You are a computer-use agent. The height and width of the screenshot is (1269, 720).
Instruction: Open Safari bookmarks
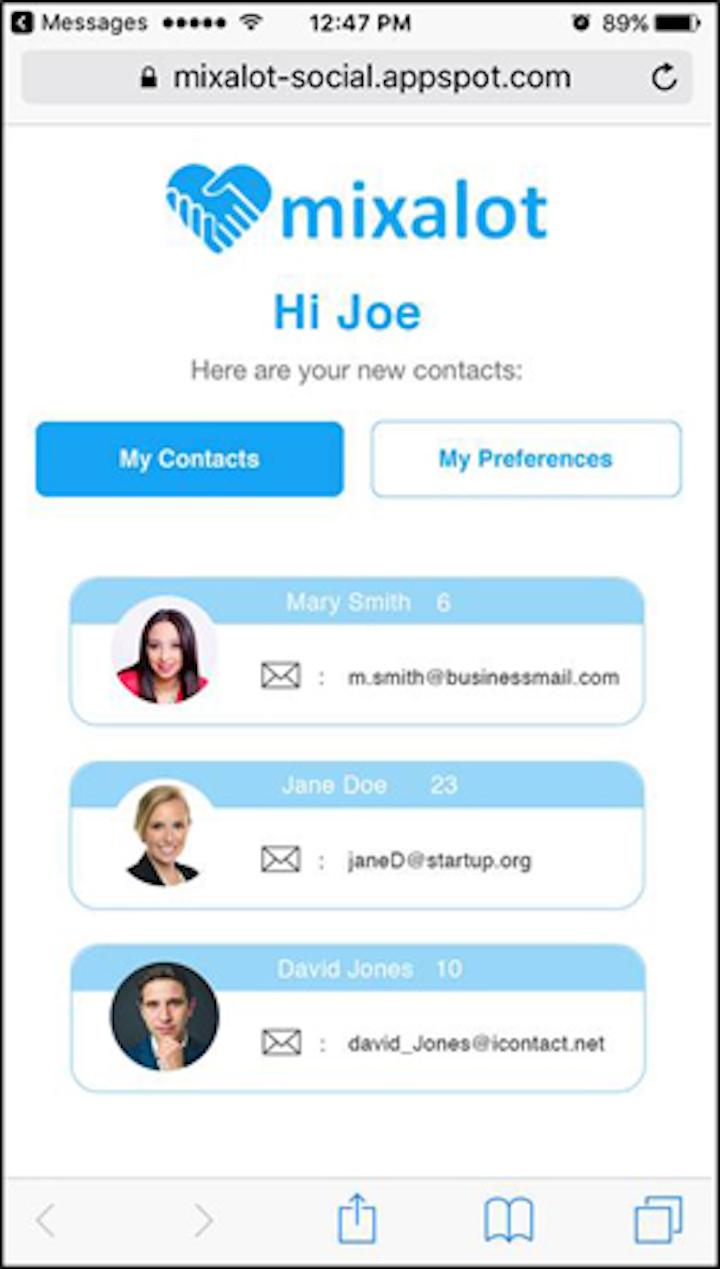tap(509, 1221)
